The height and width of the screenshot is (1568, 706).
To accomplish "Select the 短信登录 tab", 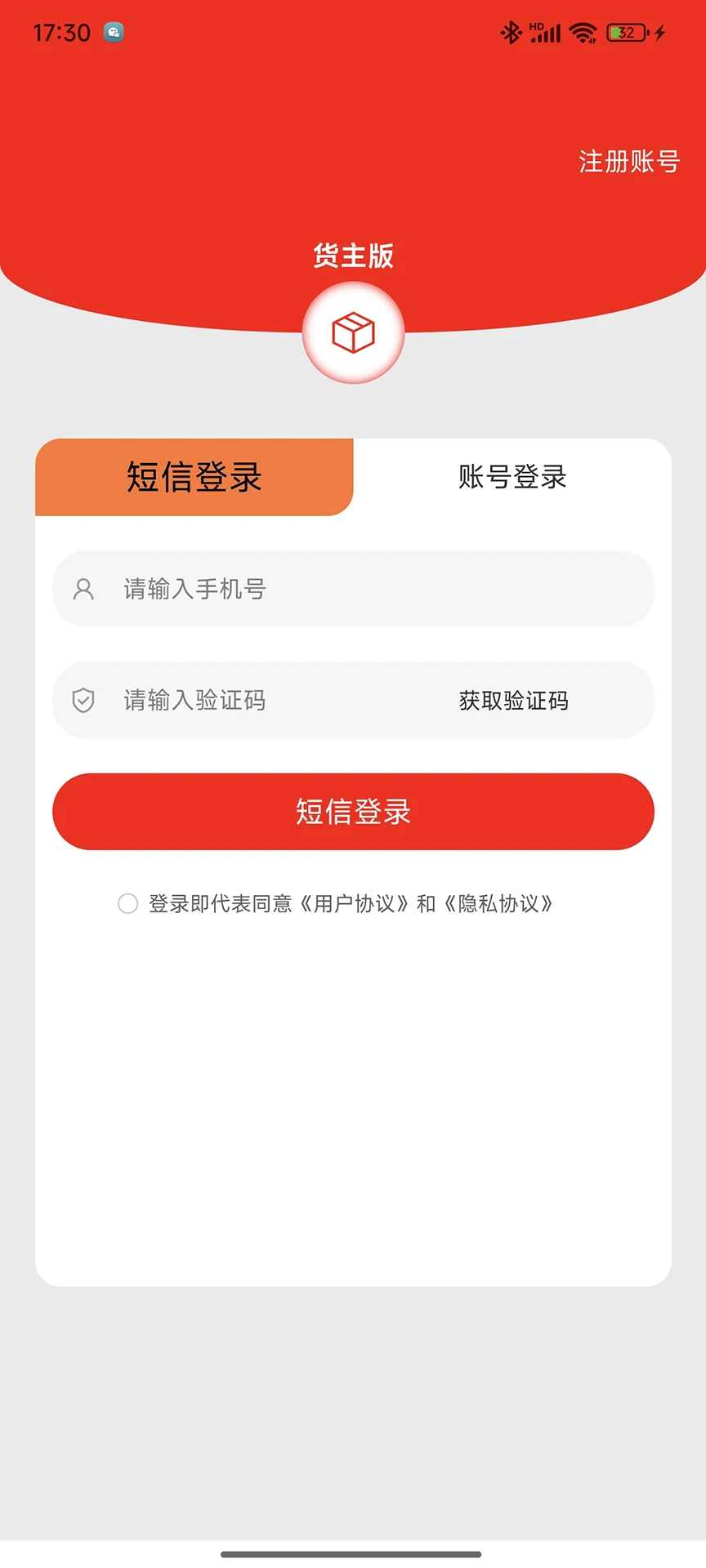I will point(194,478).
